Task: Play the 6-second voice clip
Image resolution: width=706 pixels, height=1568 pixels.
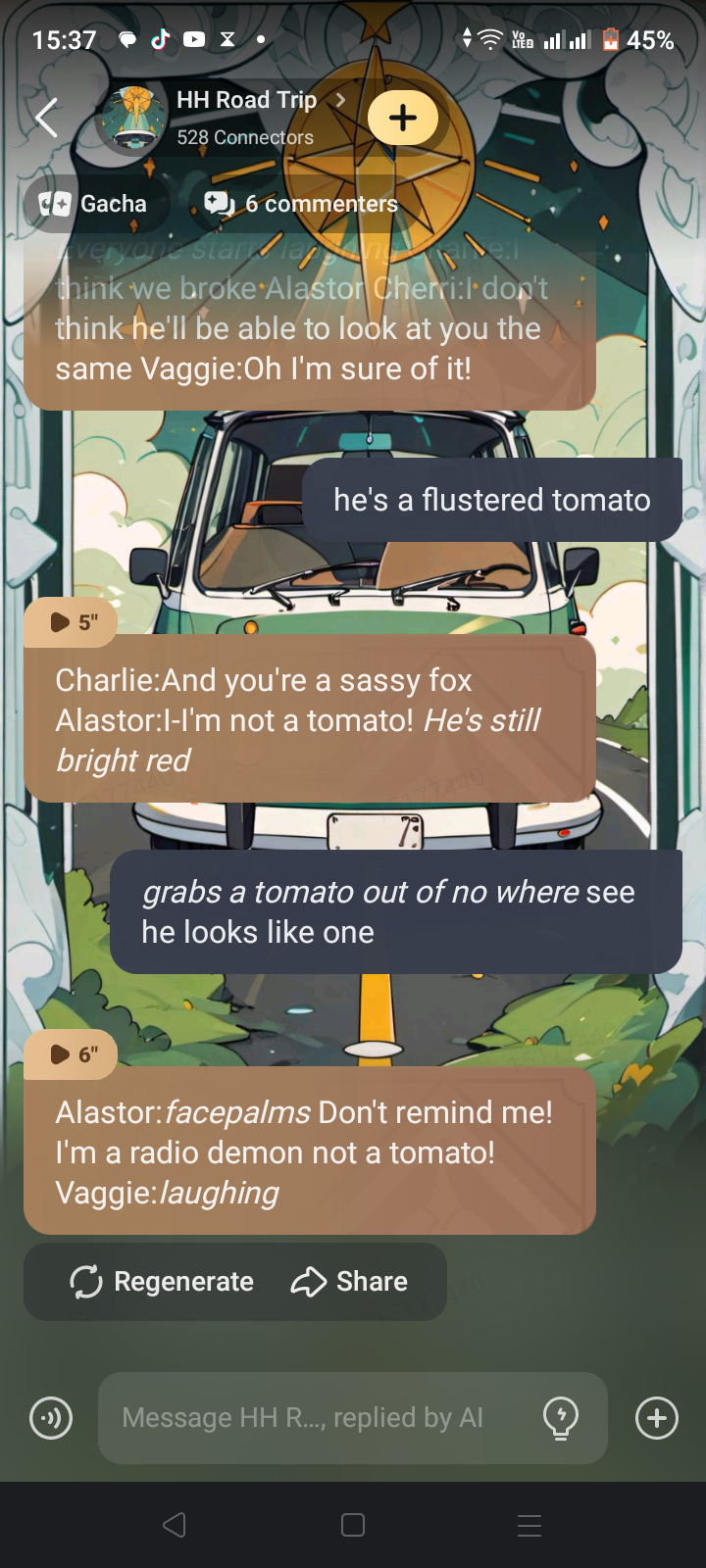Action: [x=72, y=1054]
